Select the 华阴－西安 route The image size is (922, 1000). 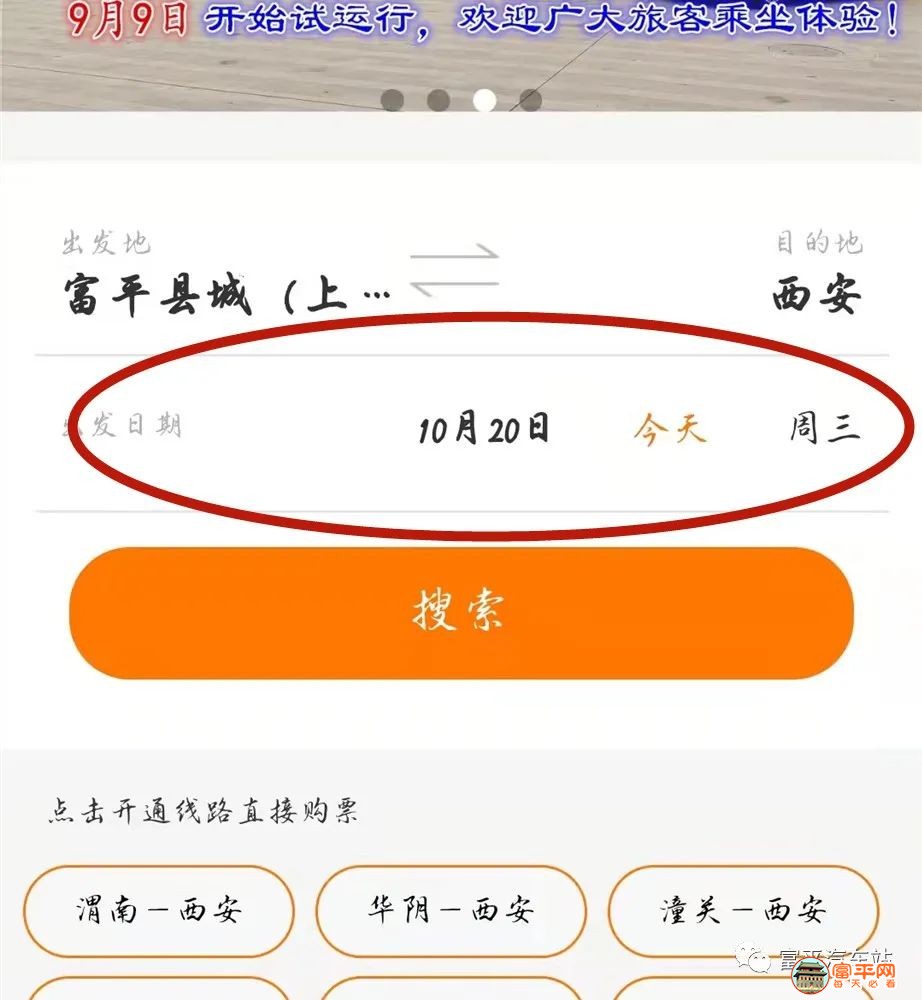[x=451, y=911]
